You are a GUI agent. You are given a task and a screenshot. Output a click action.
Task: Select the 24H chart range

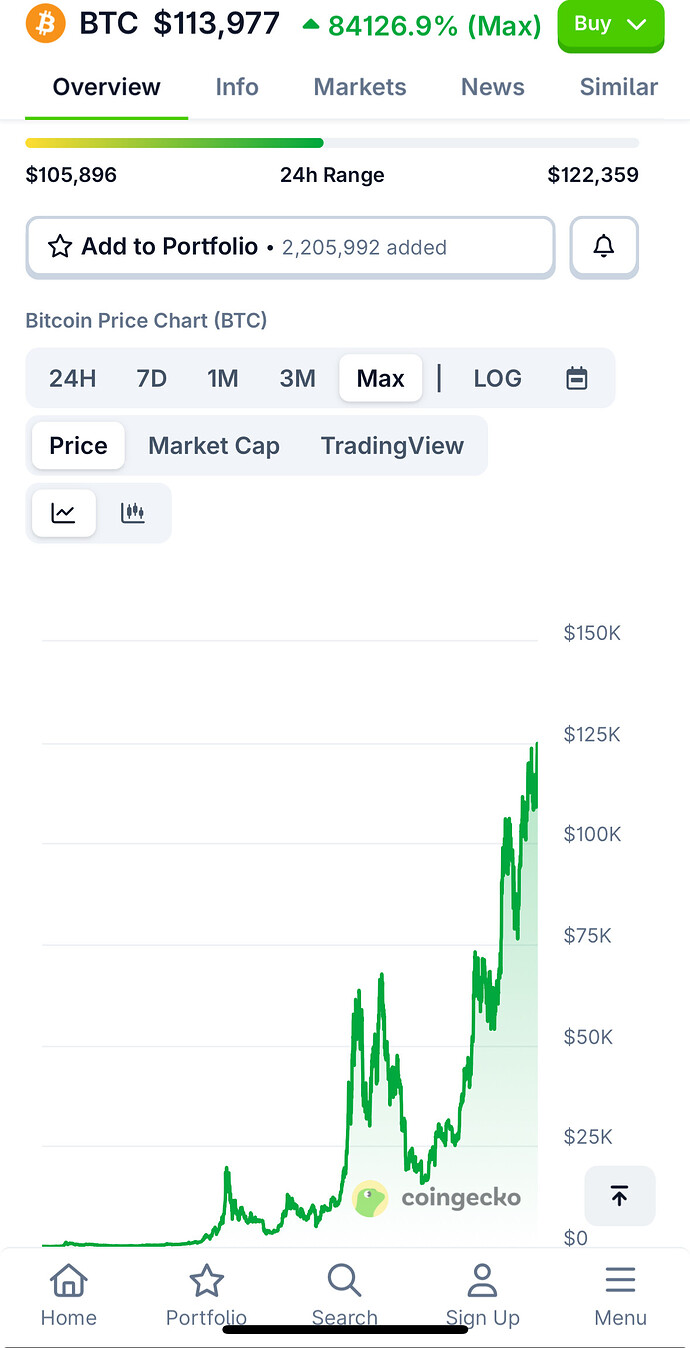coord(73,378)
